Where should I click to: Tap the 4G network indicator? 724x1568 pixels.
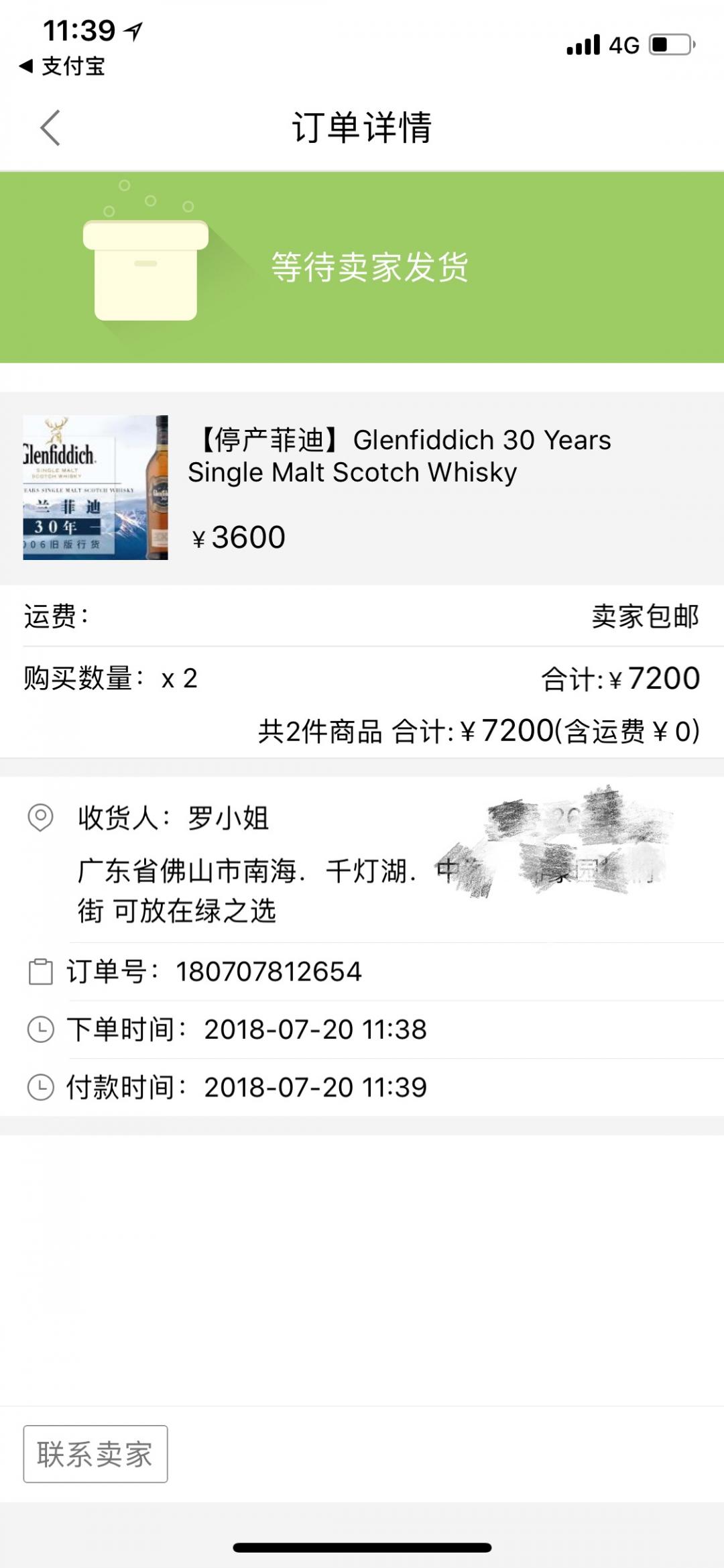[x=623, y=44]
